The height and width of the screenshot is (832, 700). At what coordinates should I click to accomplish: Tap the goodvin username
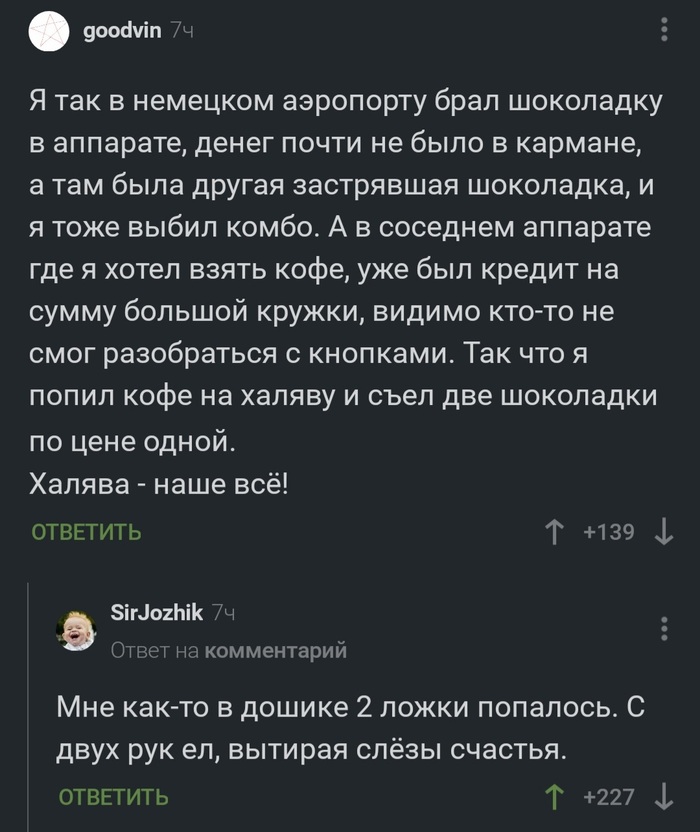click(123, 31)
